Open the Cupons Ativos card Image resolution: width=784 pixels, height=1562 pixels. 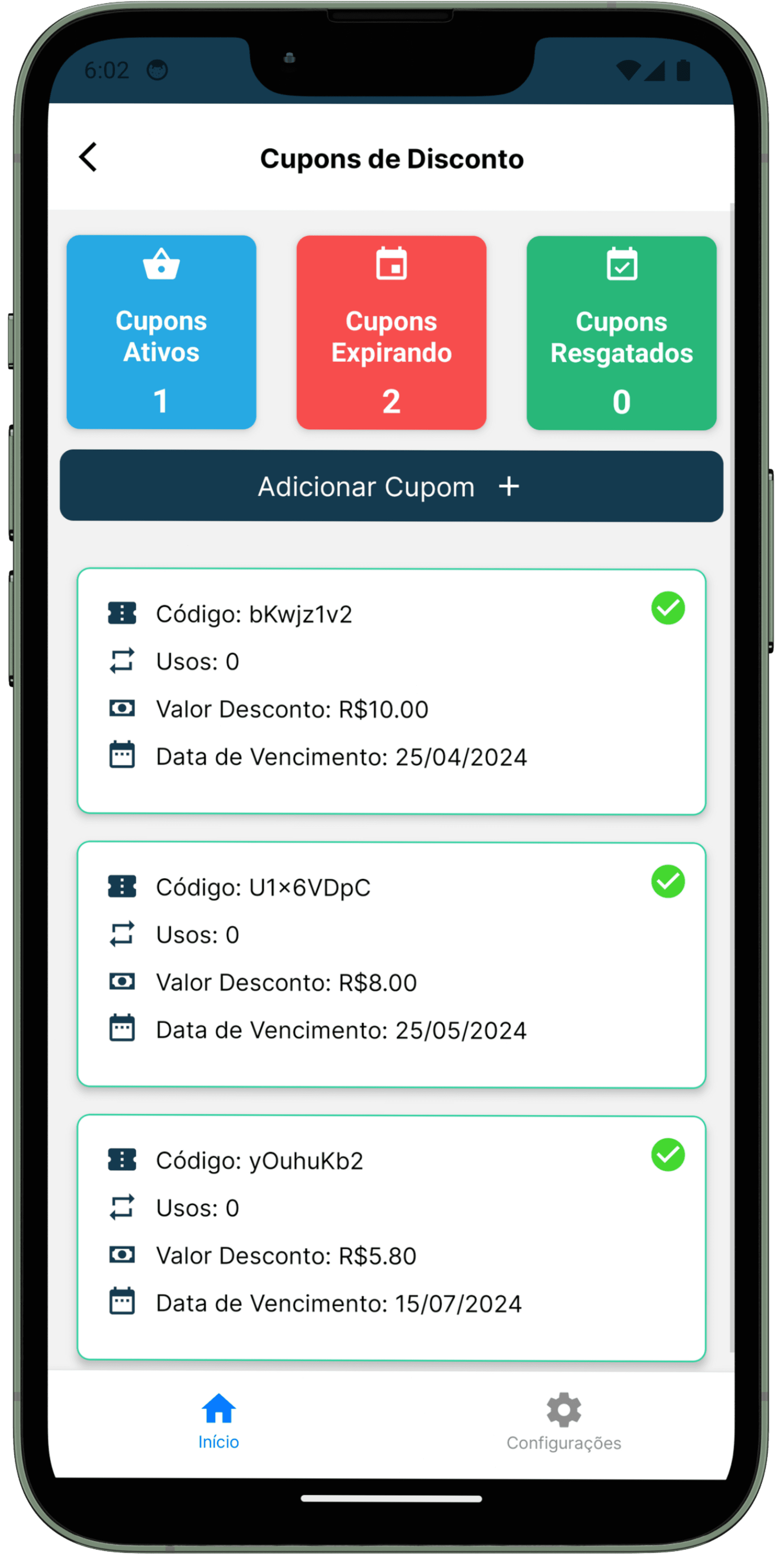click(x=161, y=332)
